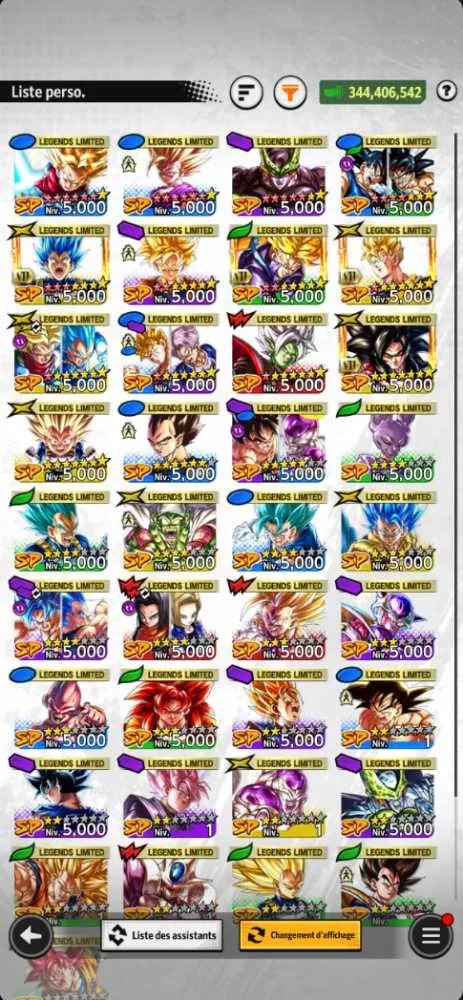Open the green Piccolo character tile
Image resolution: width=463 pixels, height=1000 pixels.
point(169,531)
